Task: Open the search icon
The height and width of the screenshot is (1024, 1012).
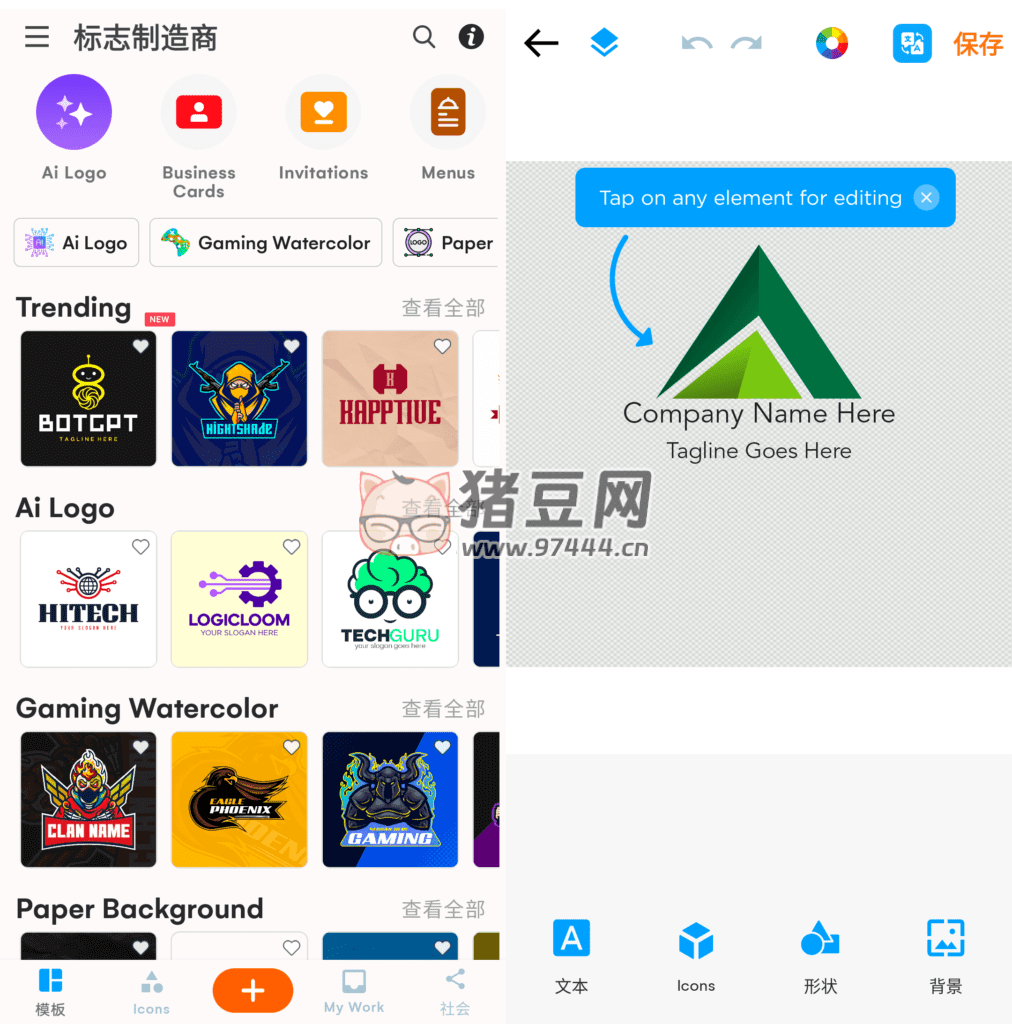Action: point(424,37)
